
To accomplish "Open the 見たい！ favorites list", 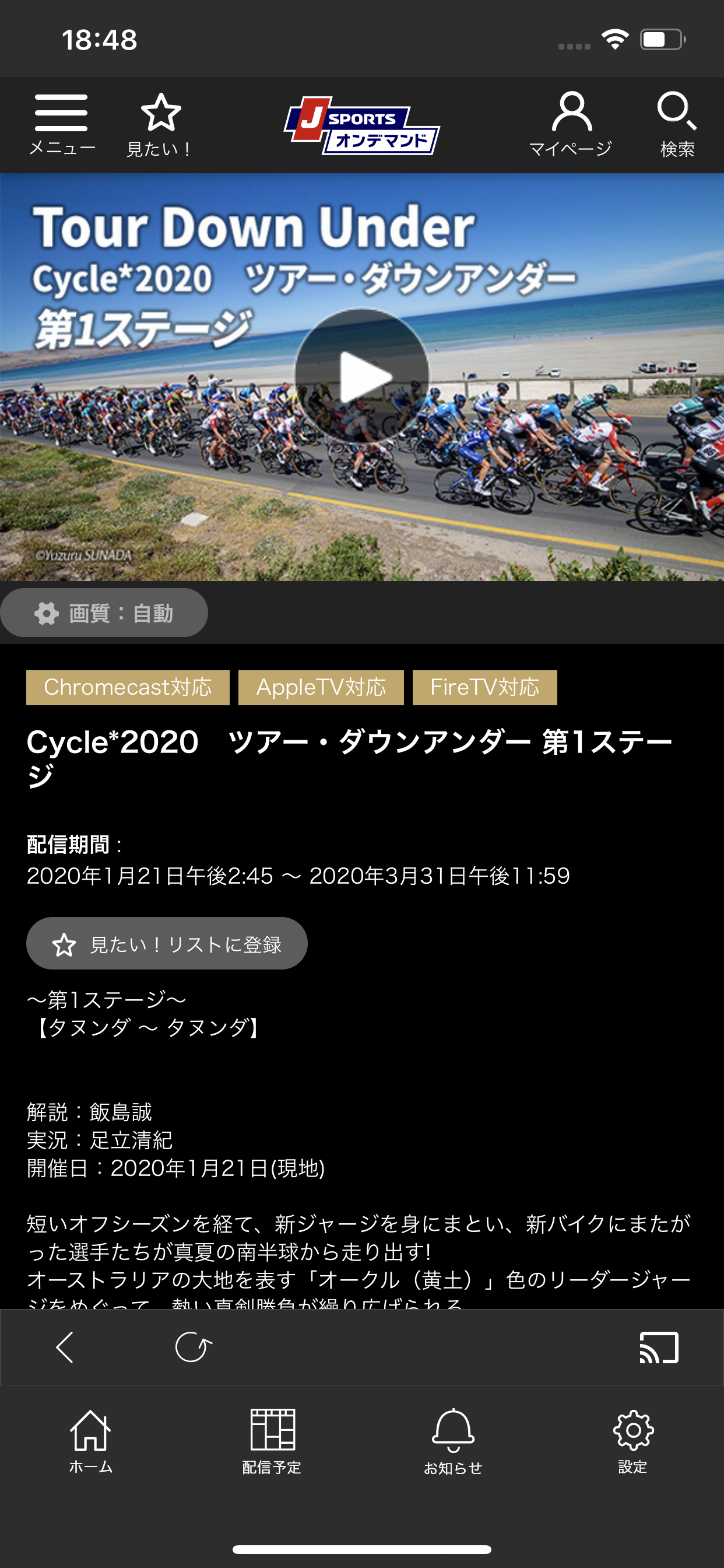I will click(x=160, y=125).
